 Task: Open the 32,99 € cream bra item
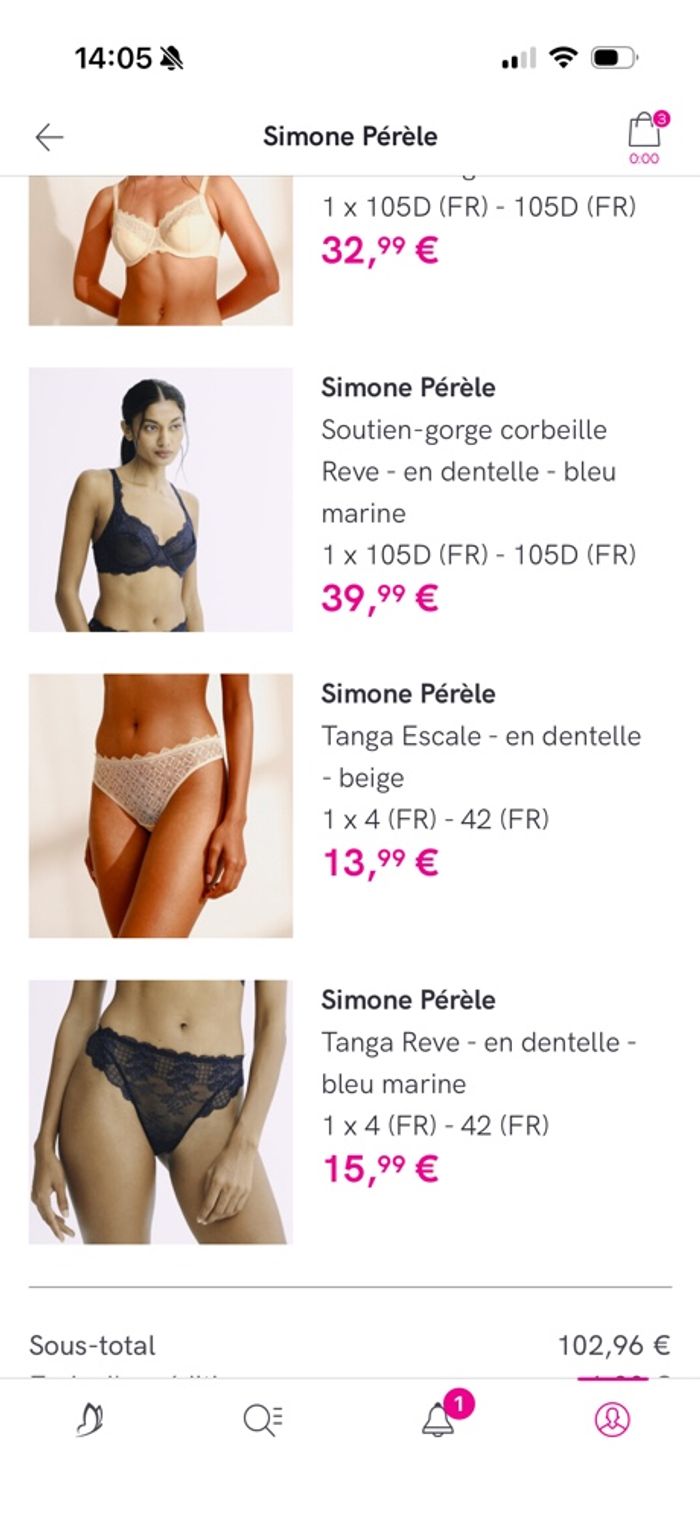pos(161,250)
